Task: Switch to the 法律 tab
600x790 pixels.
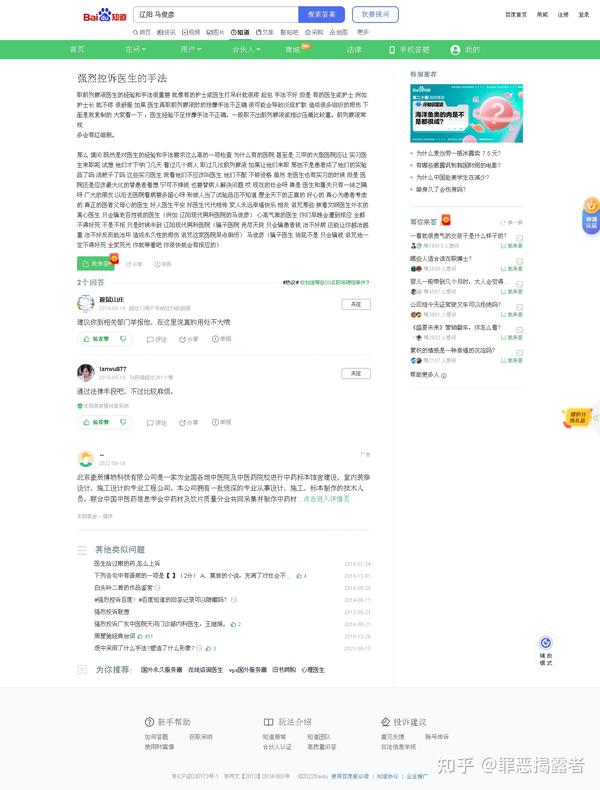Action: point(354,49)
